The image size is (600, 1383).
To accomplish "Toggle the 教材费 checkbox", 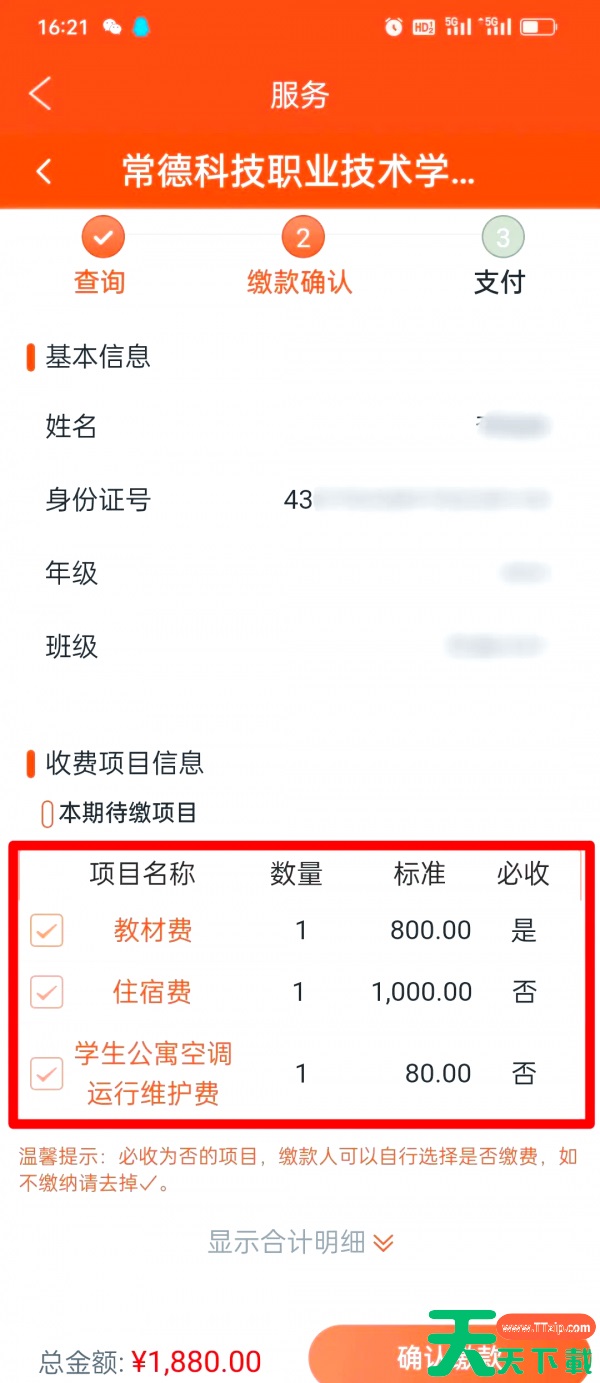I will point(47,930).
